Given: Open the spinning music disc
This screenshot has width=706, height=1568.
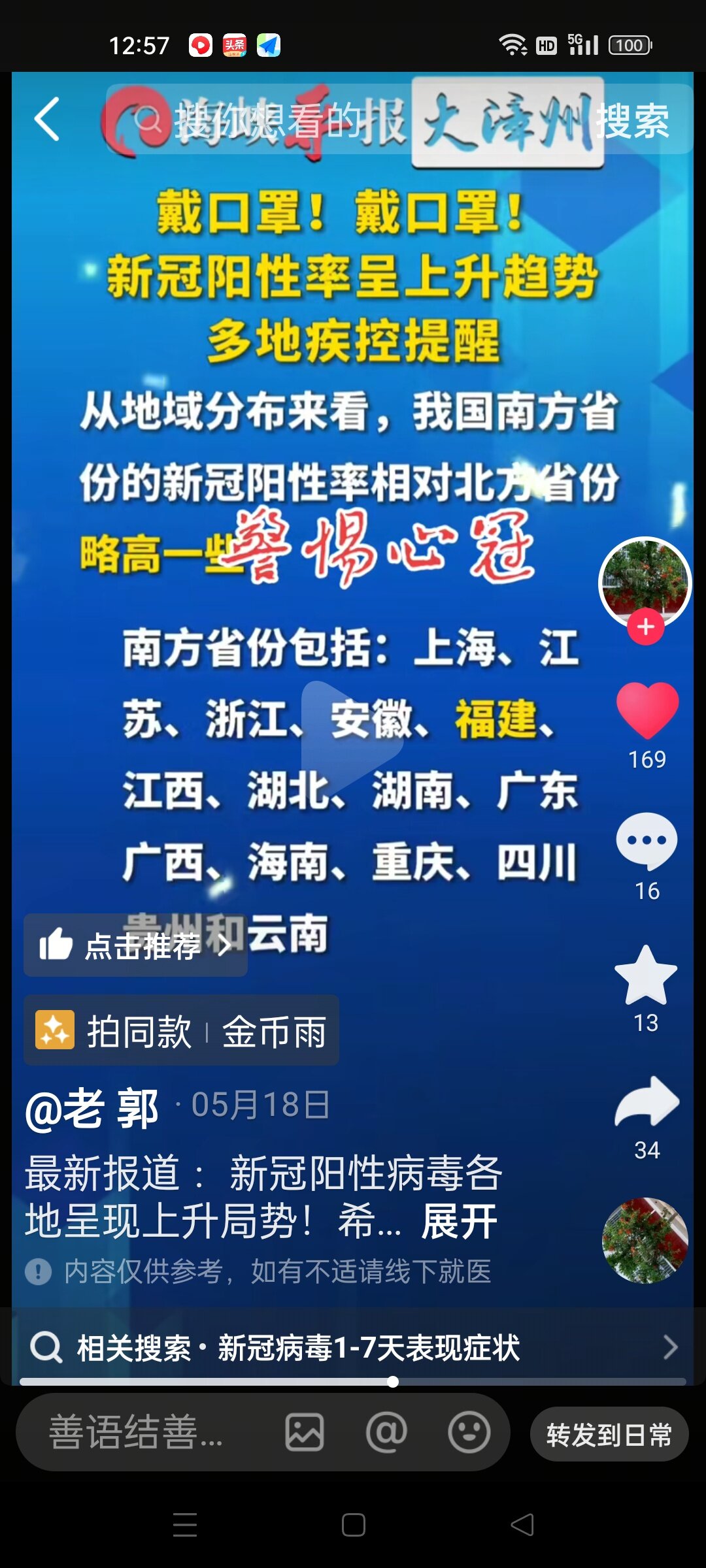Looking at the screenshot, I should [645, 1240].
